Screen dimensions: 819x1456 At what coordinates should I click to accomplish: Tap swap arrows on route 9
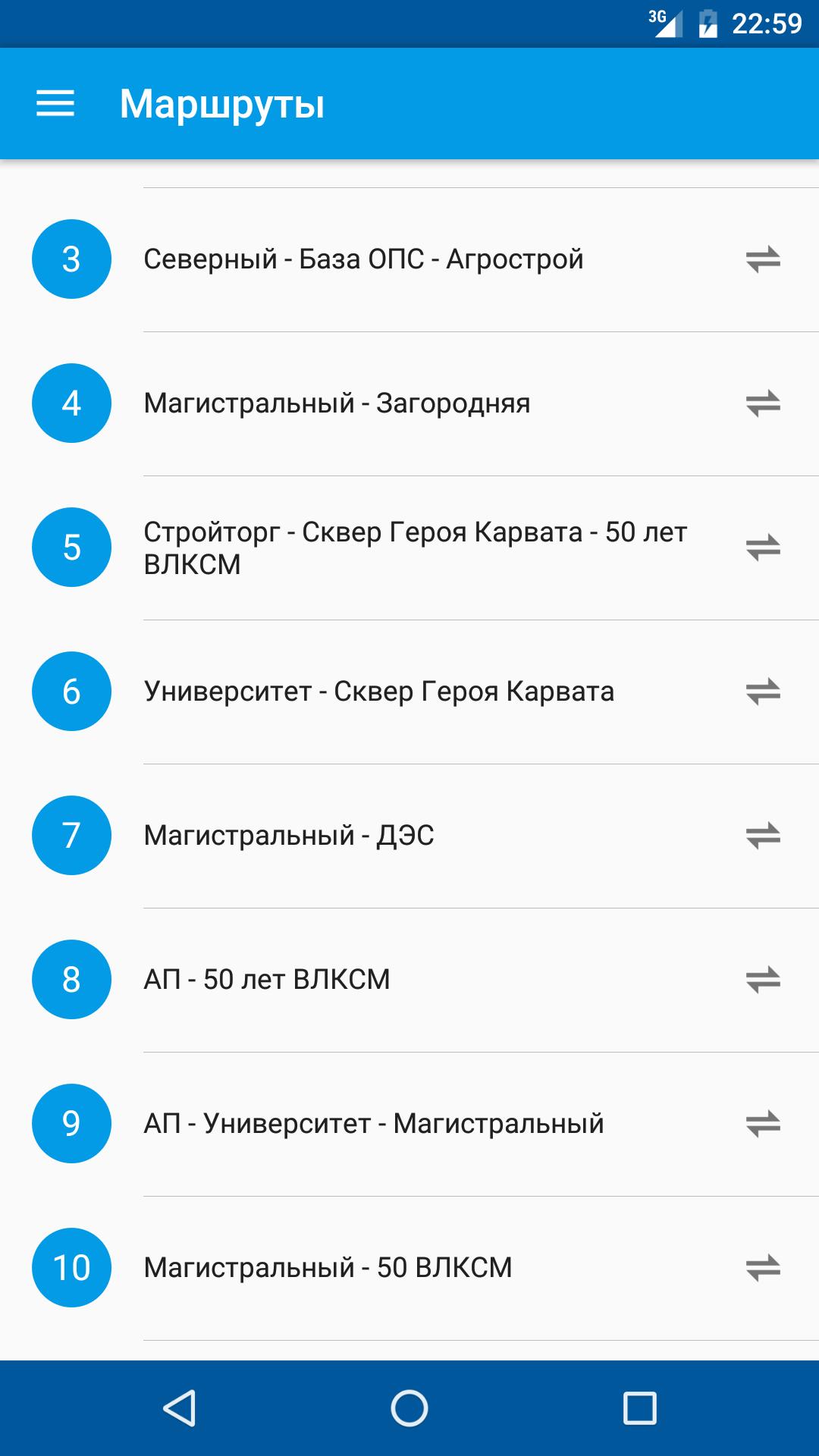[763, 1124]
